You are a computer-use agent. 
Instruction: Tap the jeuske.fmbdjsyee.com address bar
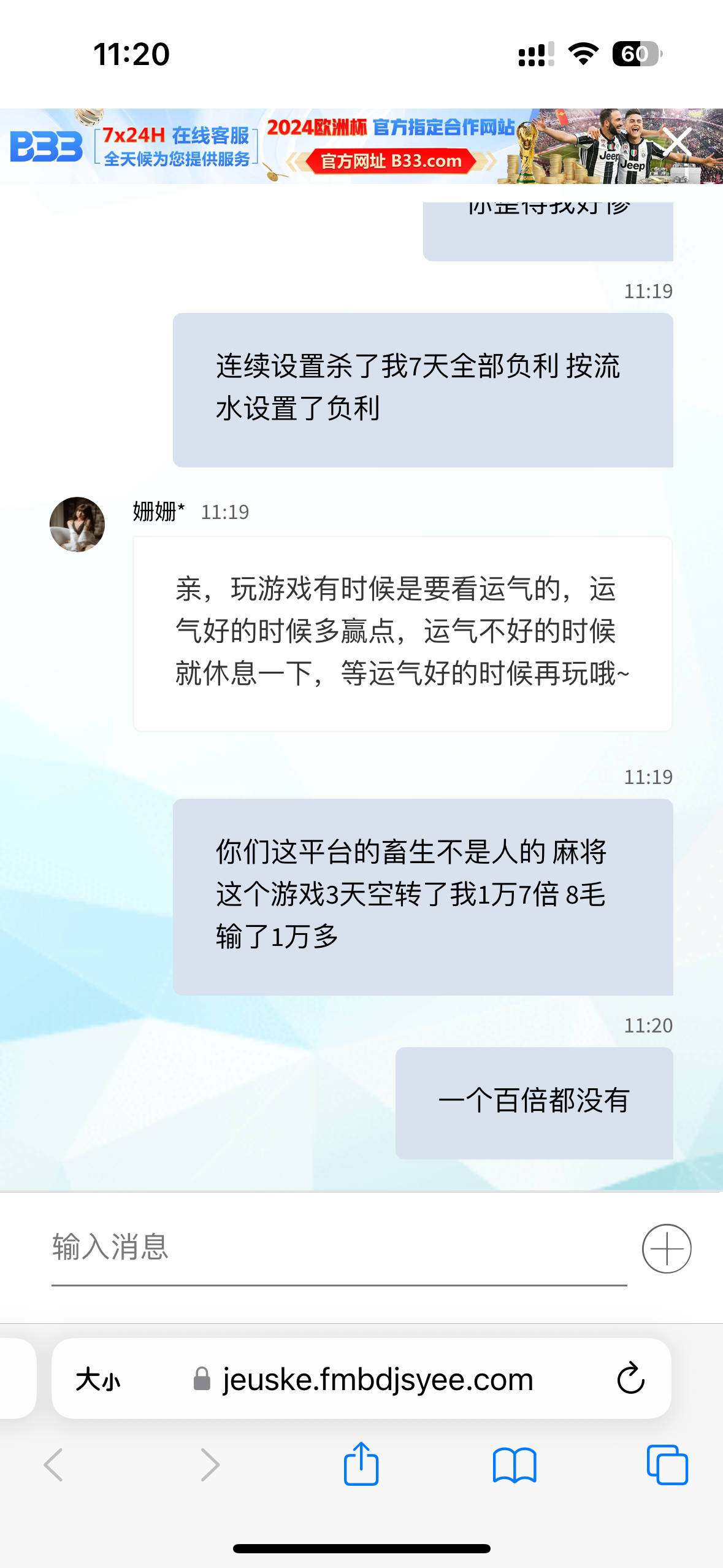pos(377,1380)
